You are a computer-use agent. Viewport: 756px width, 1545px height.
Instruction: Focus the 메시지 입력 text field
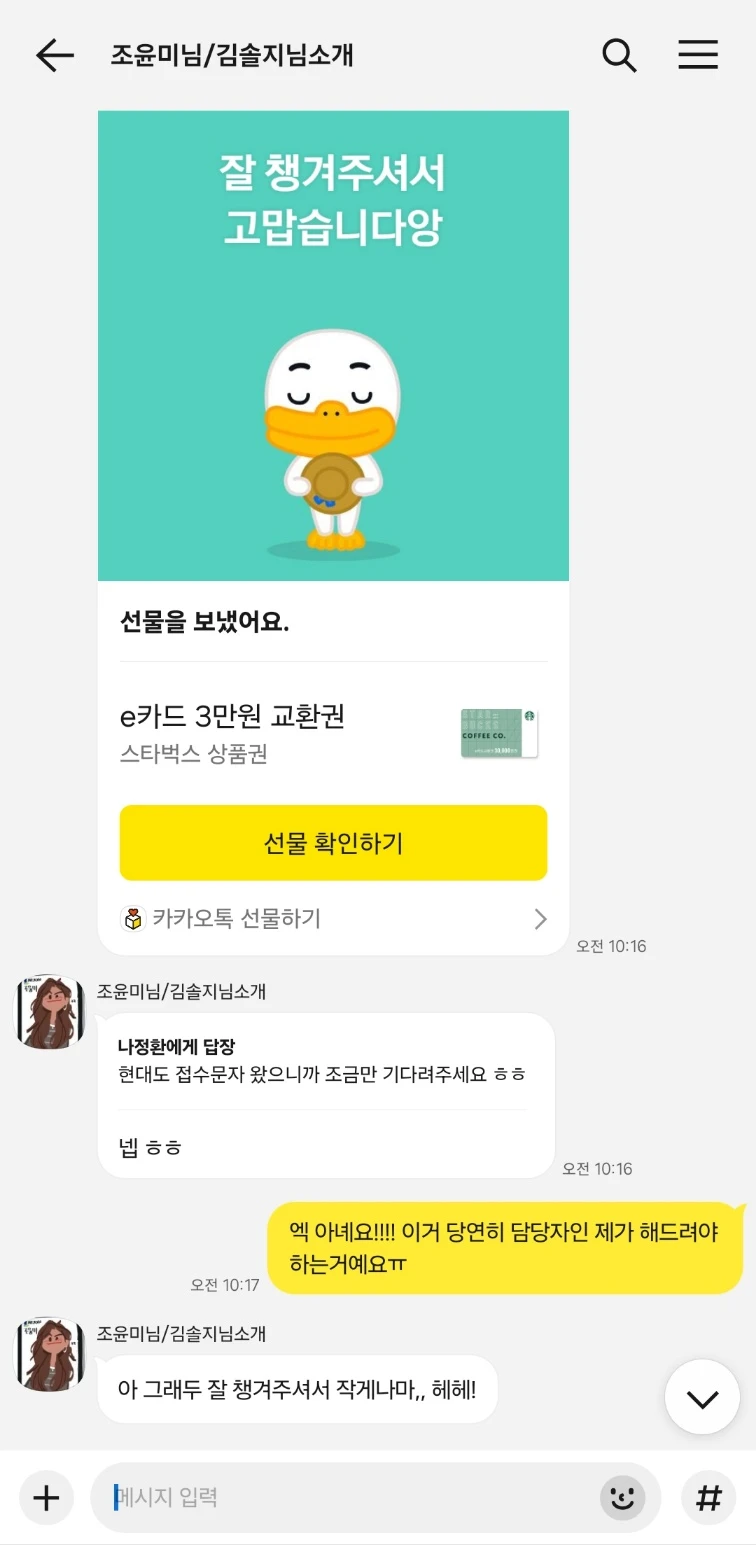click(350, 1497)
